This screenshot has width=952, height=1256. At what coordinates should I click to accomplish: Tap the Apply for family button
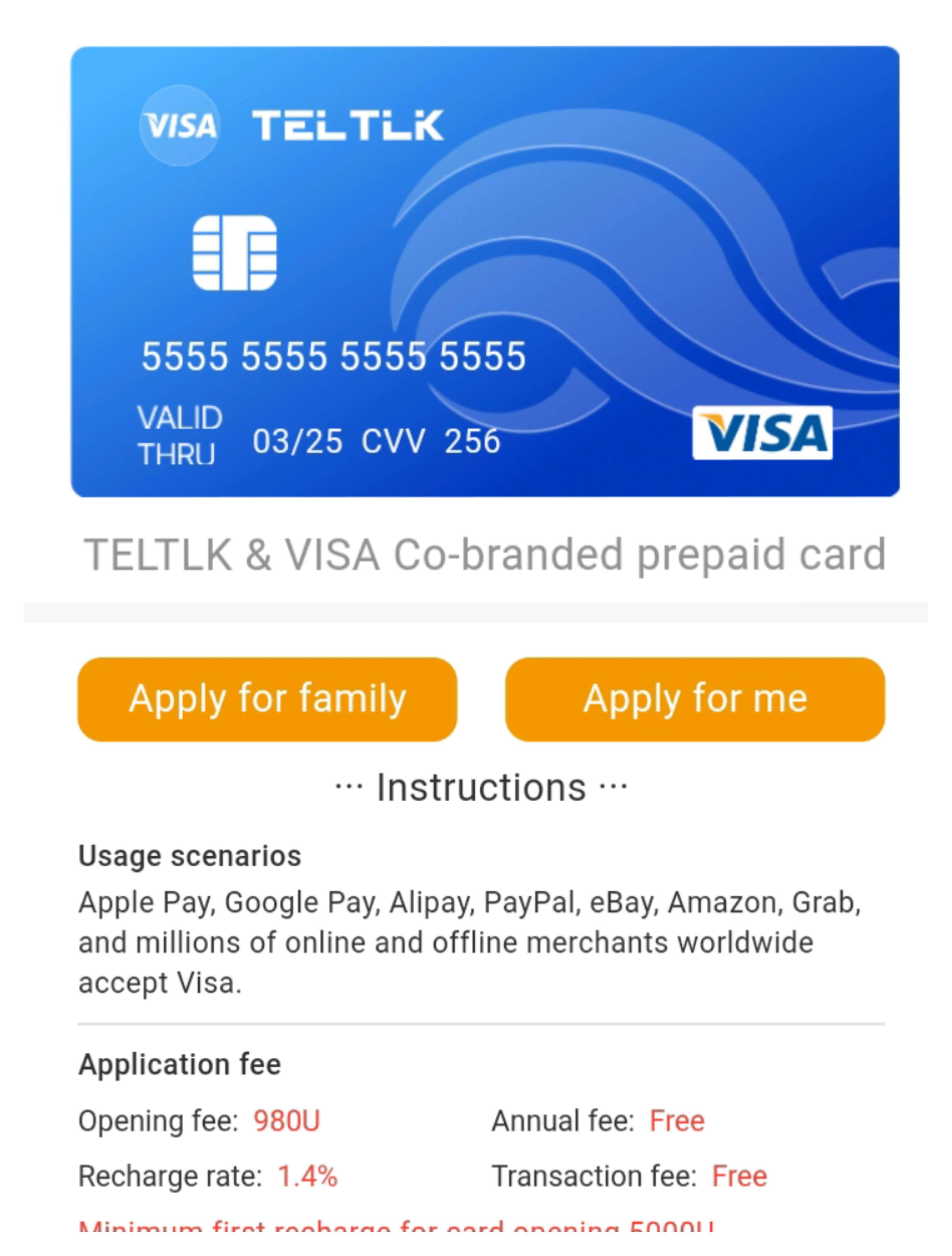[x=267, y=699]
